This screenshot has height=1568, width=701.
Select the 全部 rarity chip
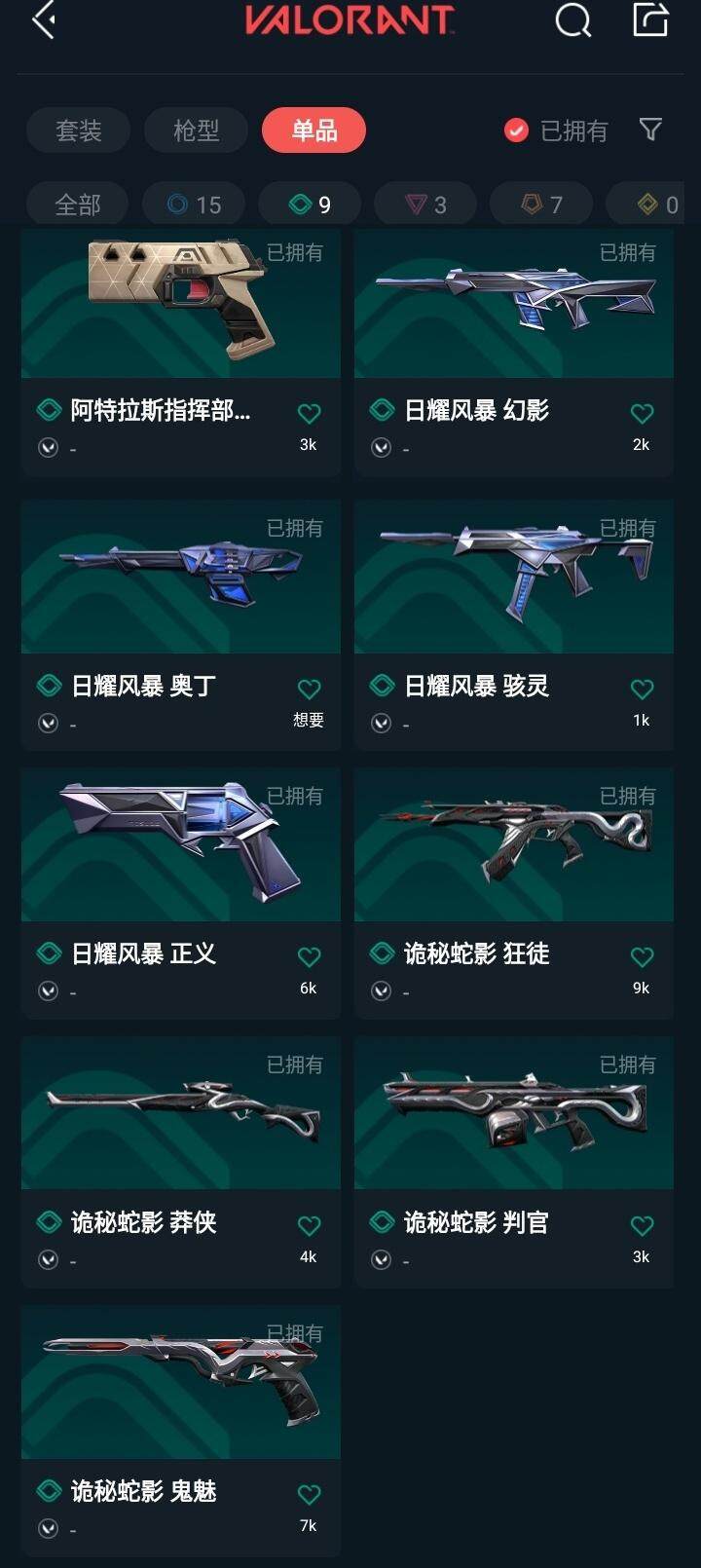pyautogui.click(x=78, y=205)
